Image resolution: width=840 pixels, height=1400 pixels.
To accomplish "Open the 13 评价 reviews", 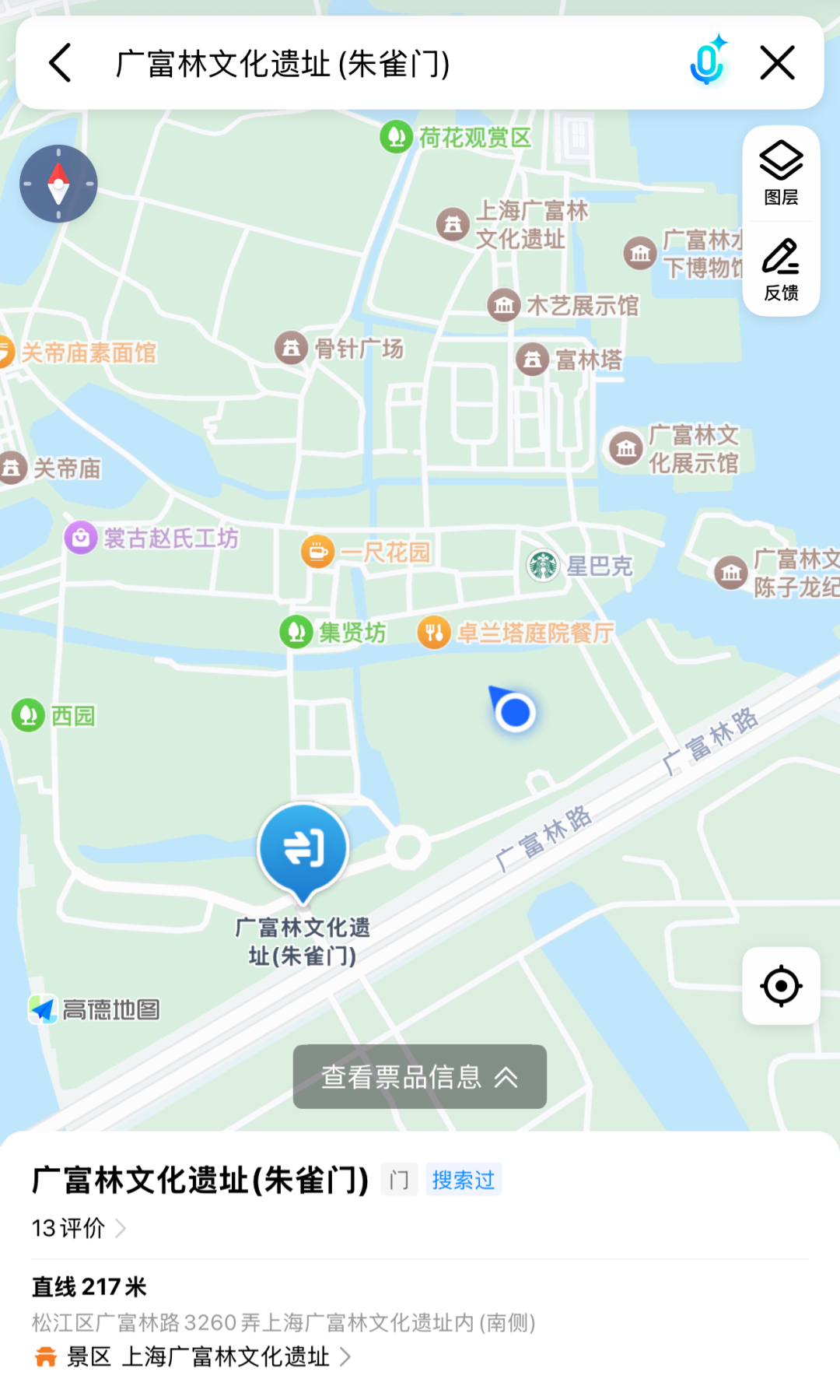I will (78, 1228).
